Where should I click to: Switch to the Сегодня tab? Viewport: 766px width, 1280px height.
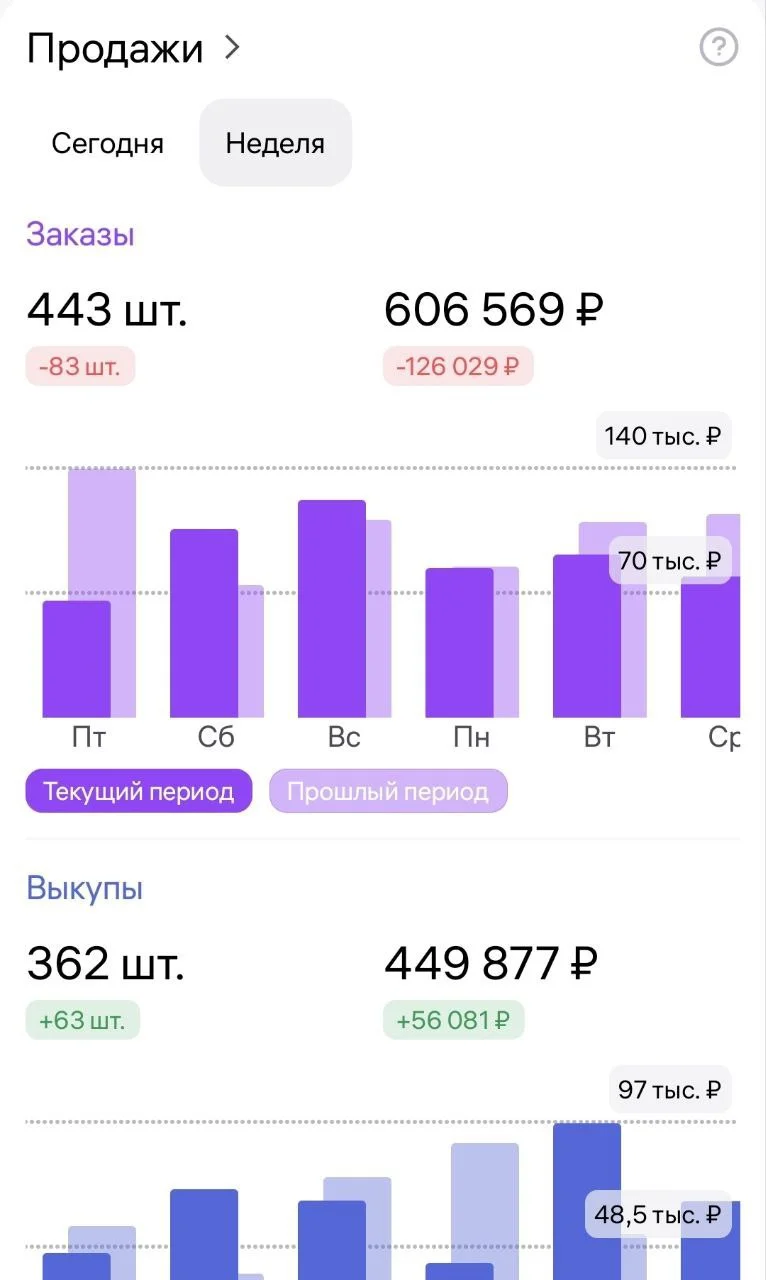(107, 143)
